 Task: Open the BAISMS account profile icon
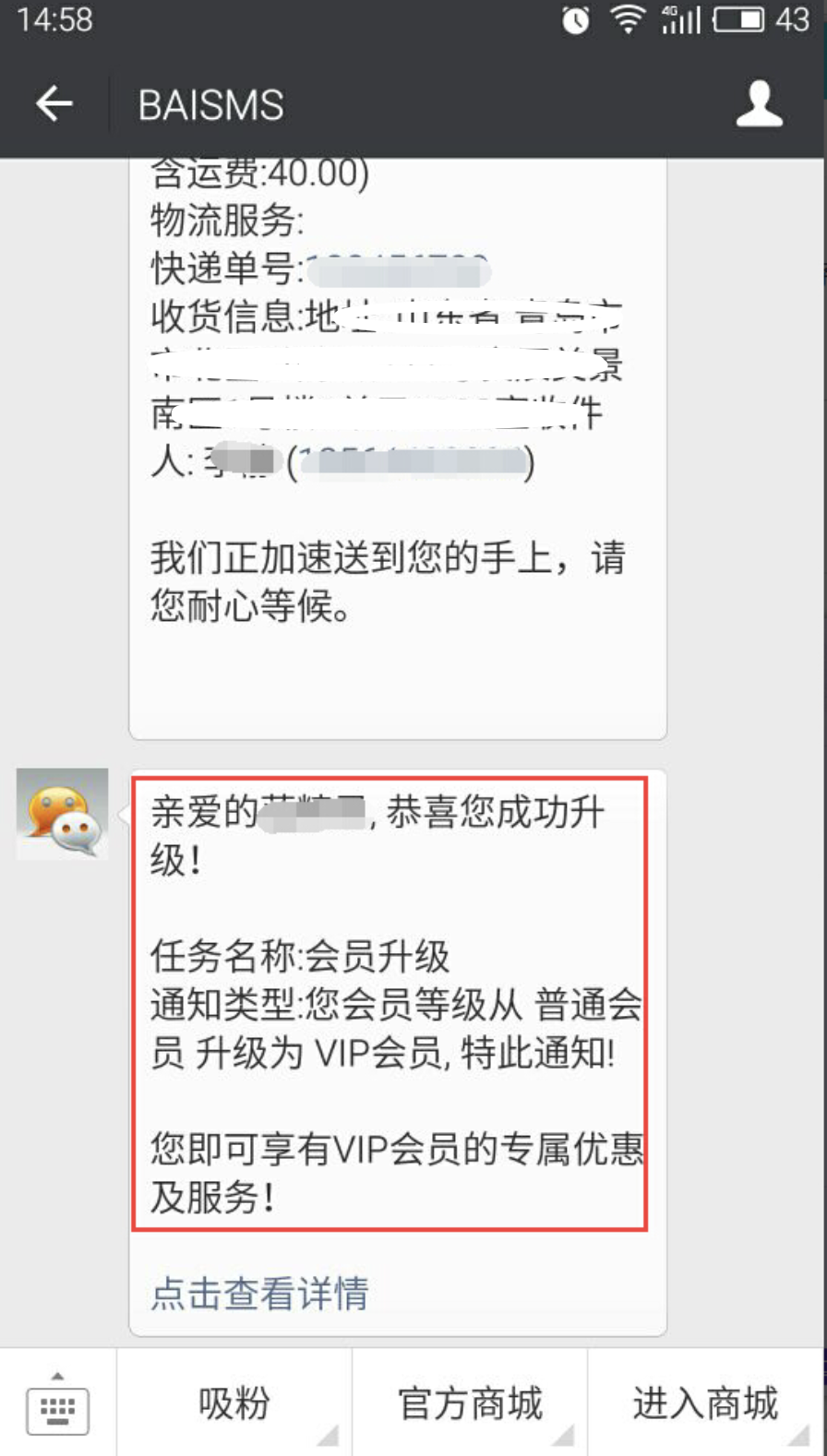759,103
